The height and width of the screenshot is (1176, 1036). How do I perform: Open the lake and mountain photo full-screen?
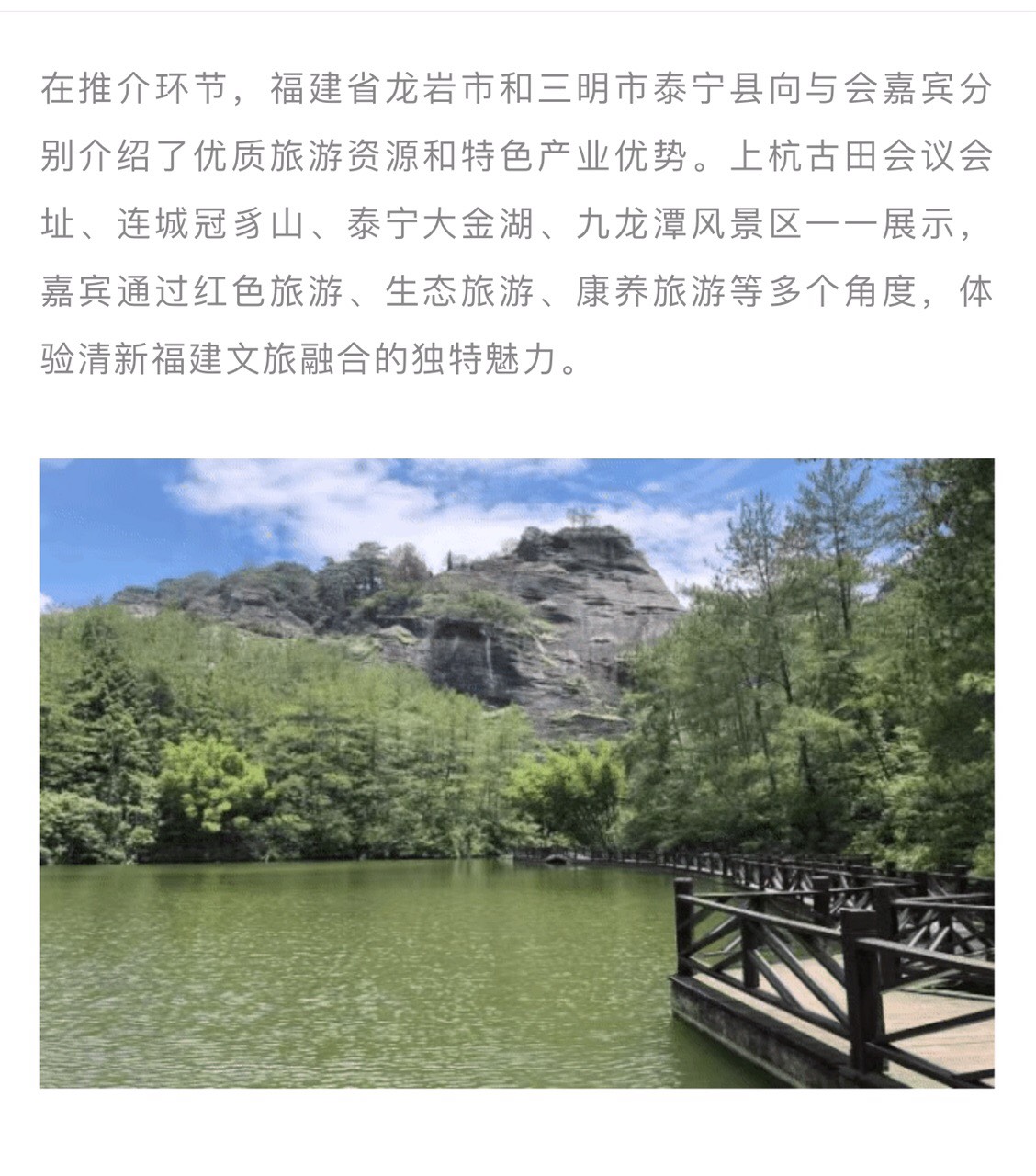[517, 773]
